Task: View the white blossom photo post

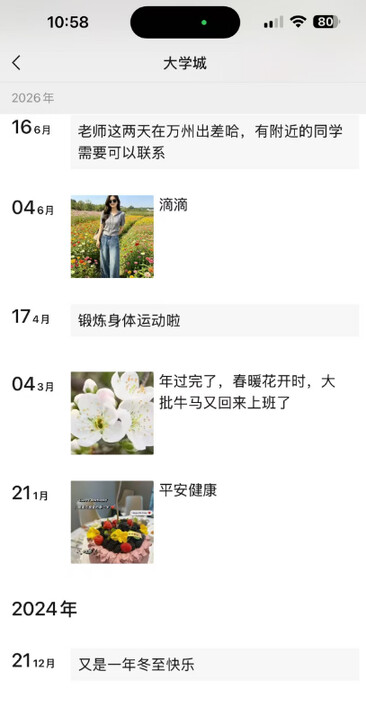Action: (112, 413)
